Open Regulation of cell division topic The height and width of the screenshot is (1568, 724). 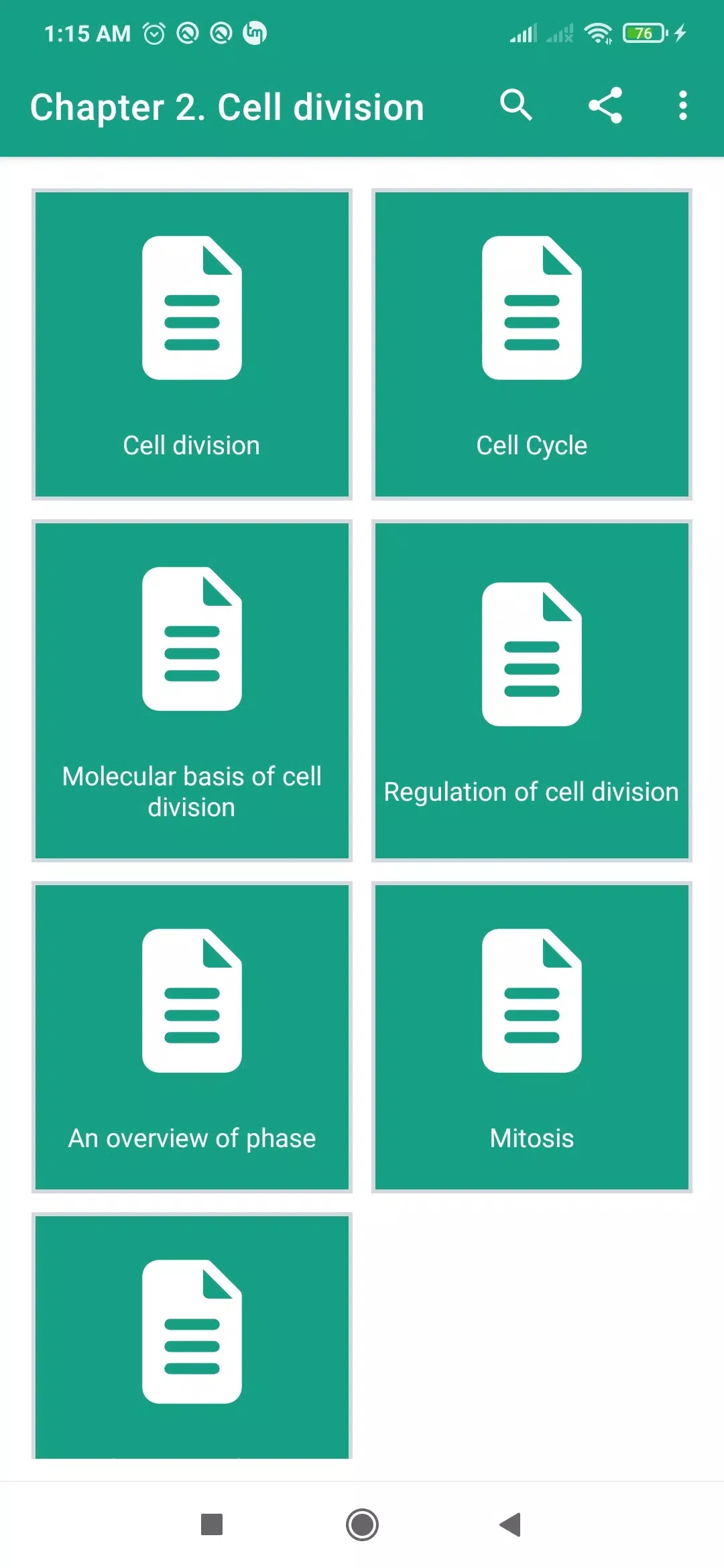point(532,690)
